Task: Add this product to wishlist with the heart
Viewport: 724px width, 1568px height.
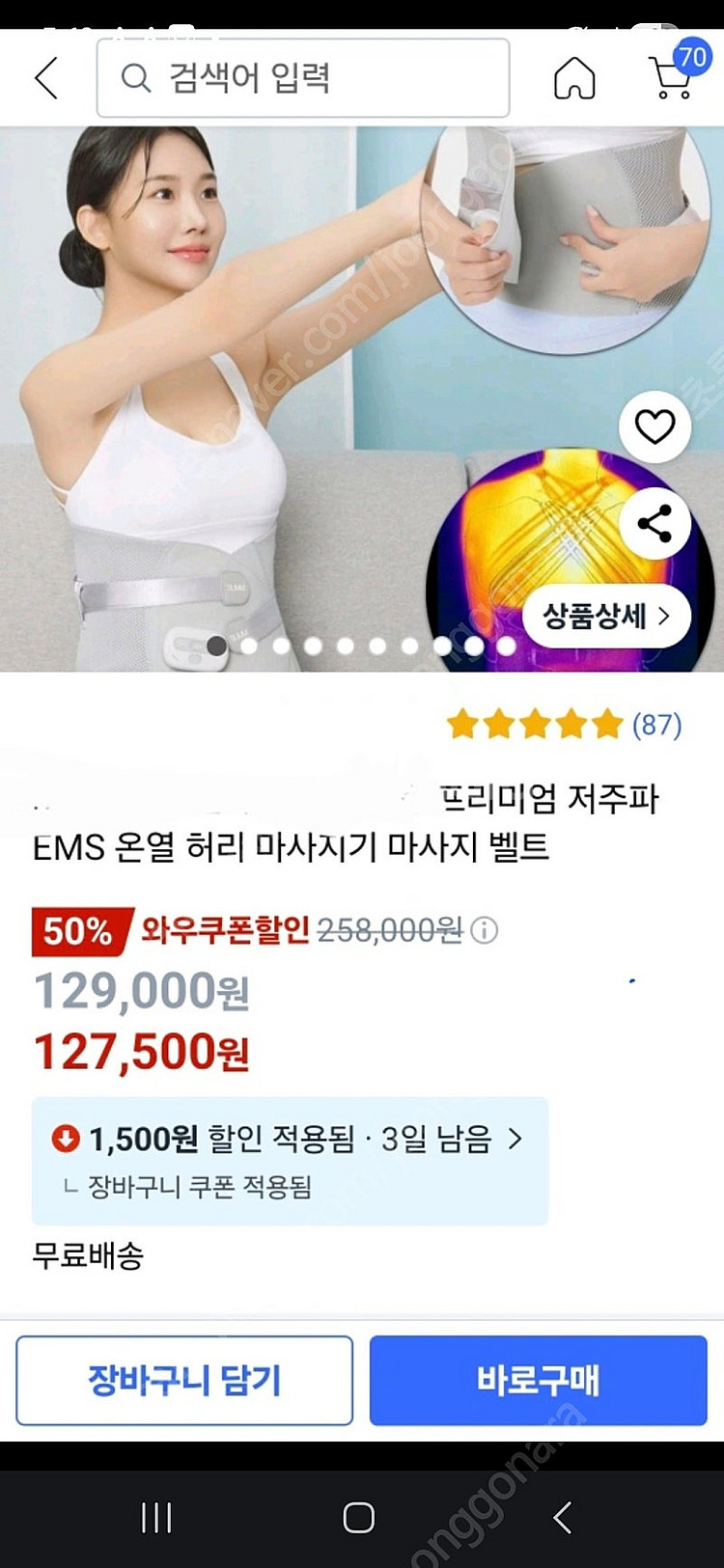Action: (654, 426)
